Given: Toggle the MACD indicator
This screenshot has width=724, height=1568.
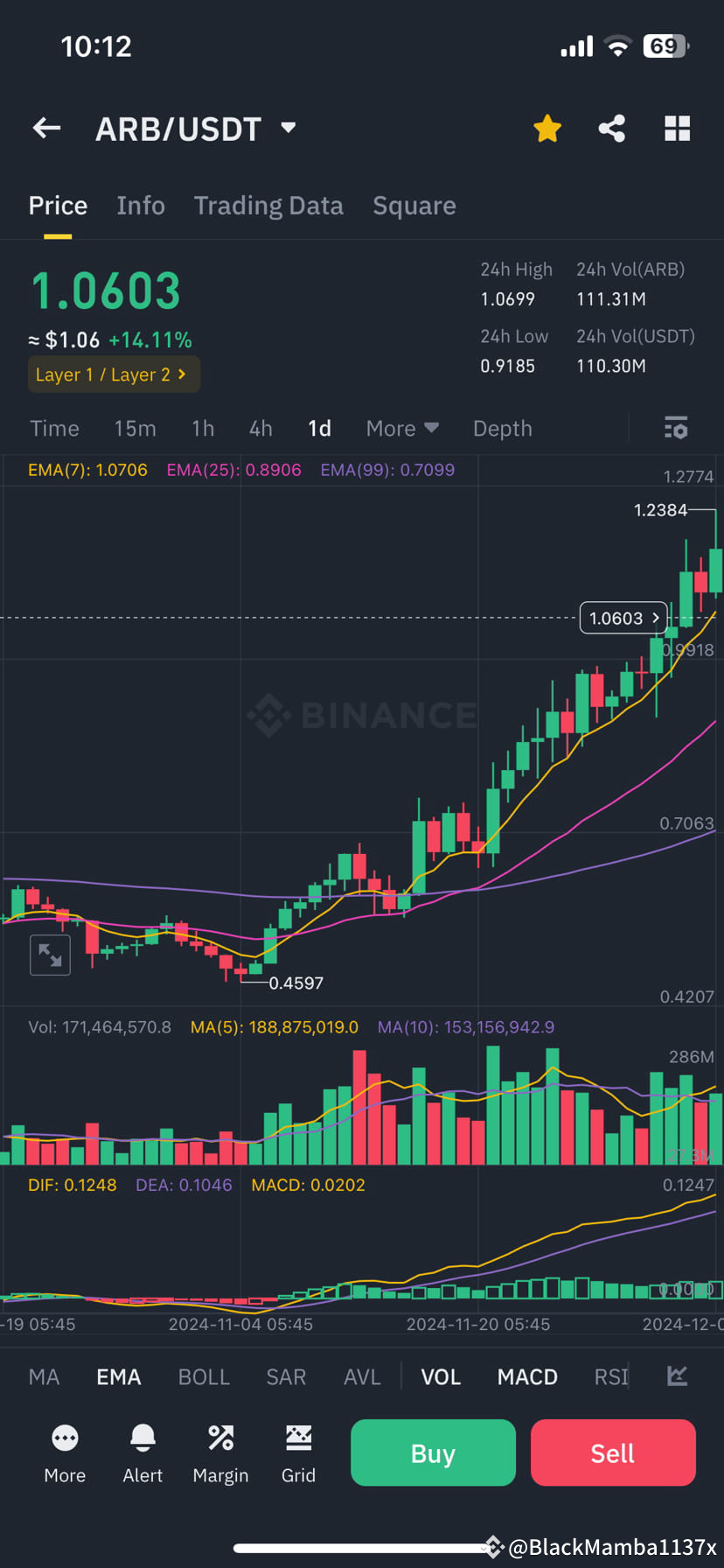Looking at the screenshot, I should [x=527, y=1376].
